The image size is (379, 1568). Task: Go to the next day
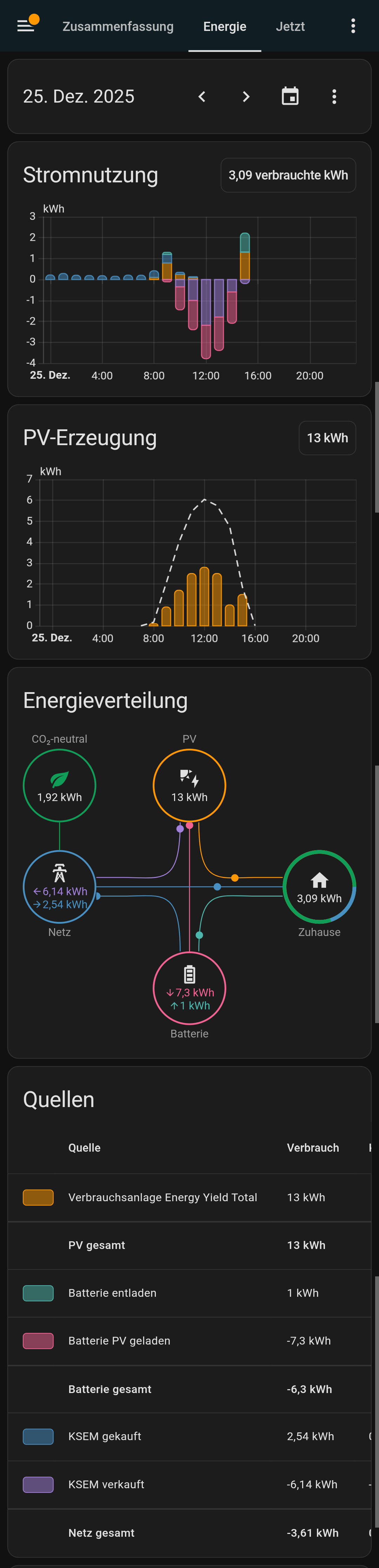246,97
